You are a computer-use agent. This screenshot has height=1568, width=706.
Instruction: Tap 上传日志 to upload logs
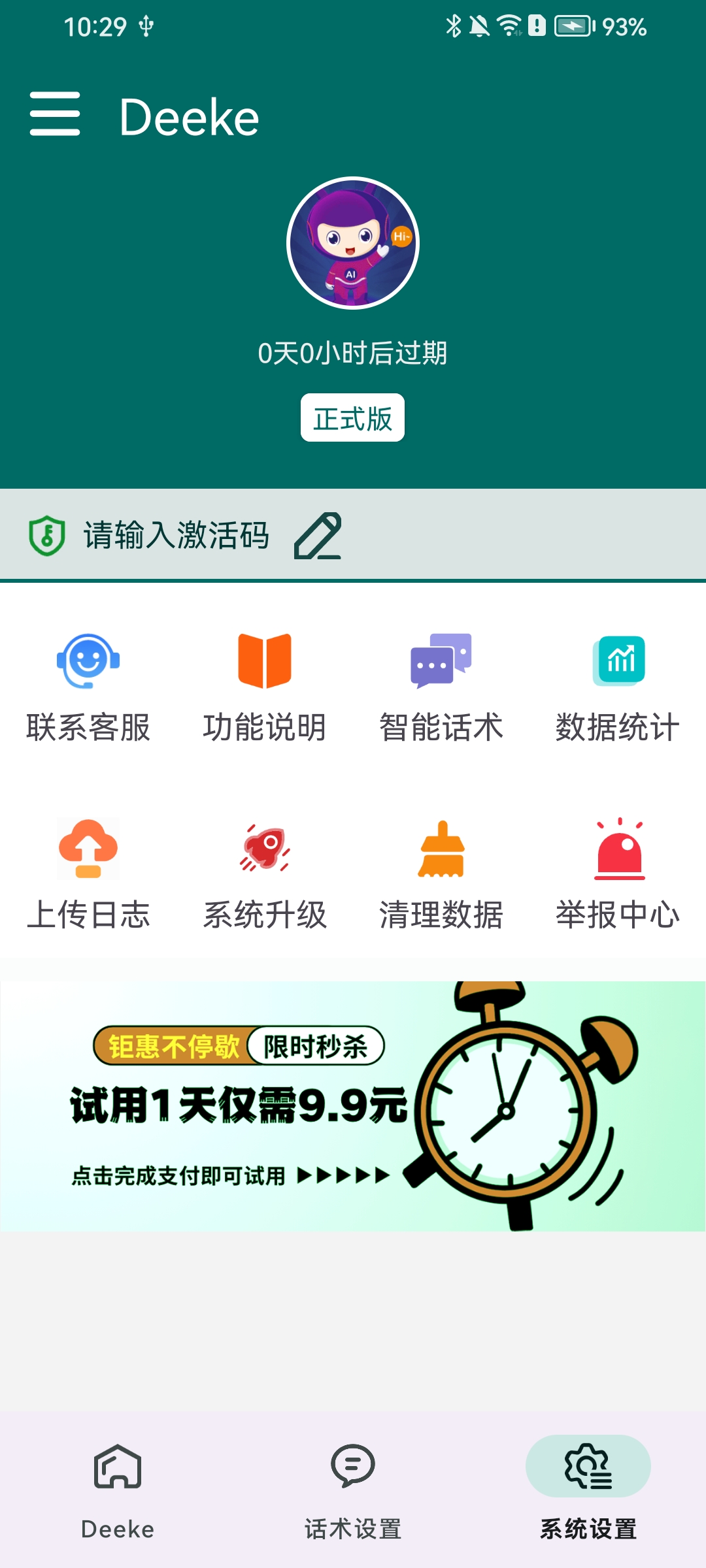[88, 875]
